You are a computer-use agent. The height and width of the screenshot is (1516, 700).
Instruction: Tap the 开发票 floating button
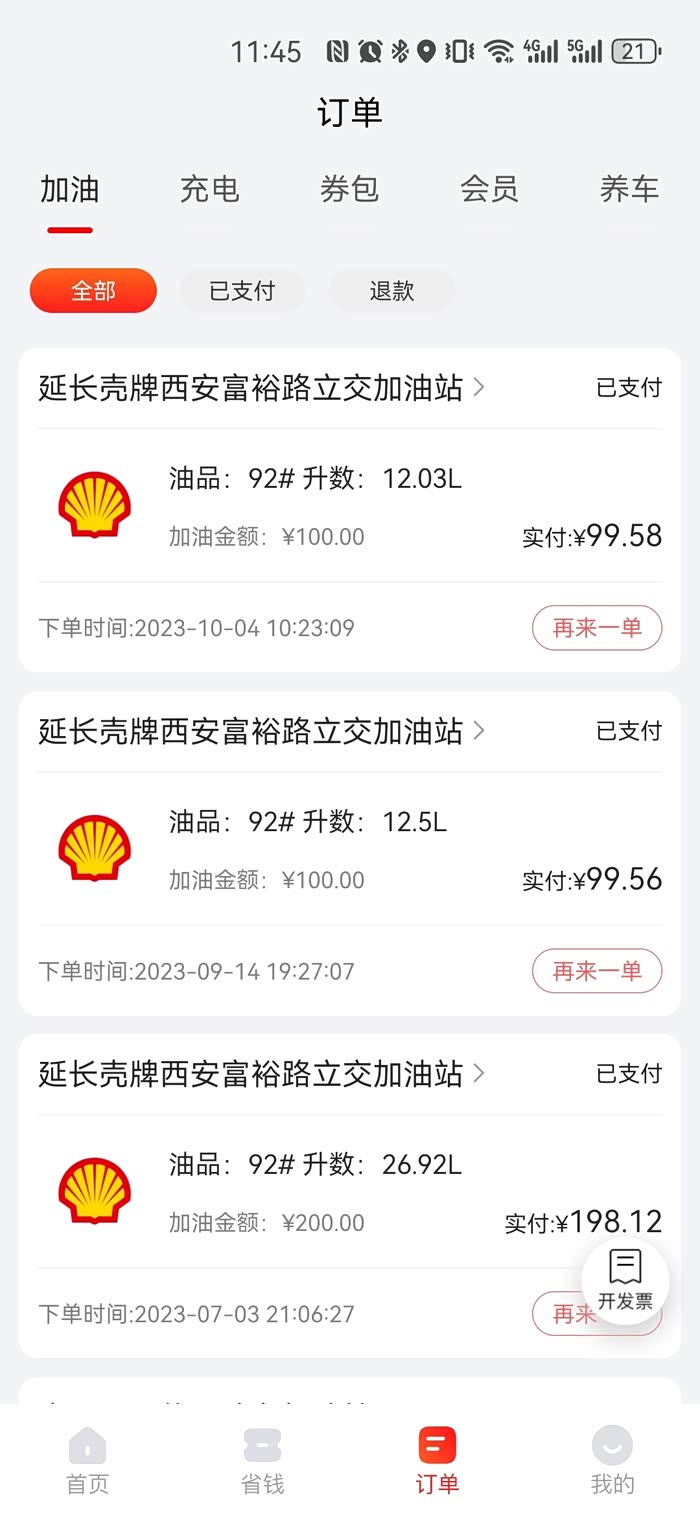pyautogui.click(x=625, y=1280)
